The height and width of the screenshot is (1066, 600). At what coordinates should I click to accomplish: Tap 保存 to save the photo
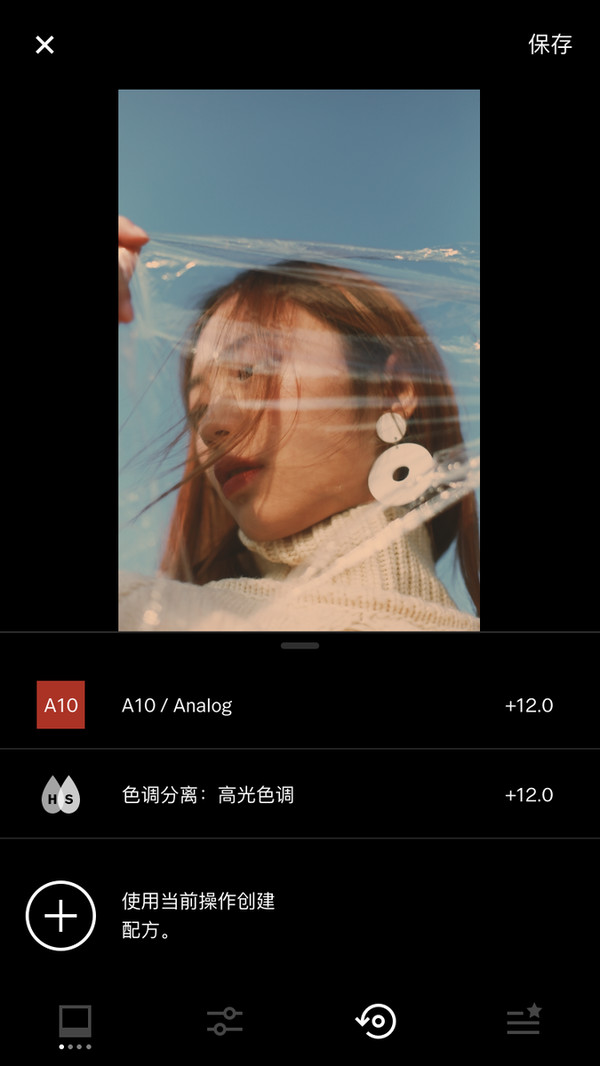pyautogui.click(x=550, y=44)
